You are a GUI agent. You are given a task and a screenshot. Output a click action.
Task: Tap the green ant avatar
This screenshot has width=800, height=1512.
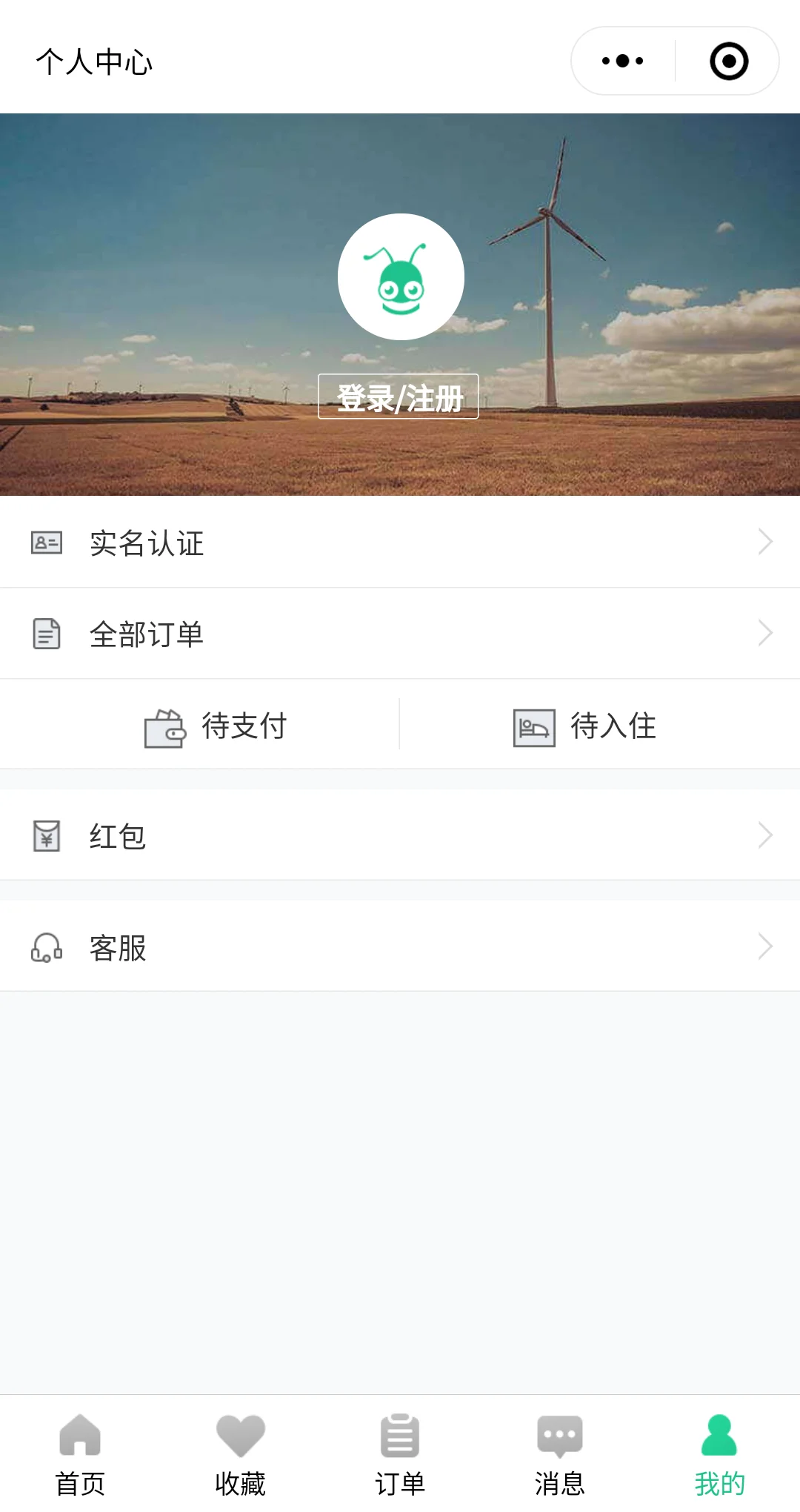[x=401, y=277]
